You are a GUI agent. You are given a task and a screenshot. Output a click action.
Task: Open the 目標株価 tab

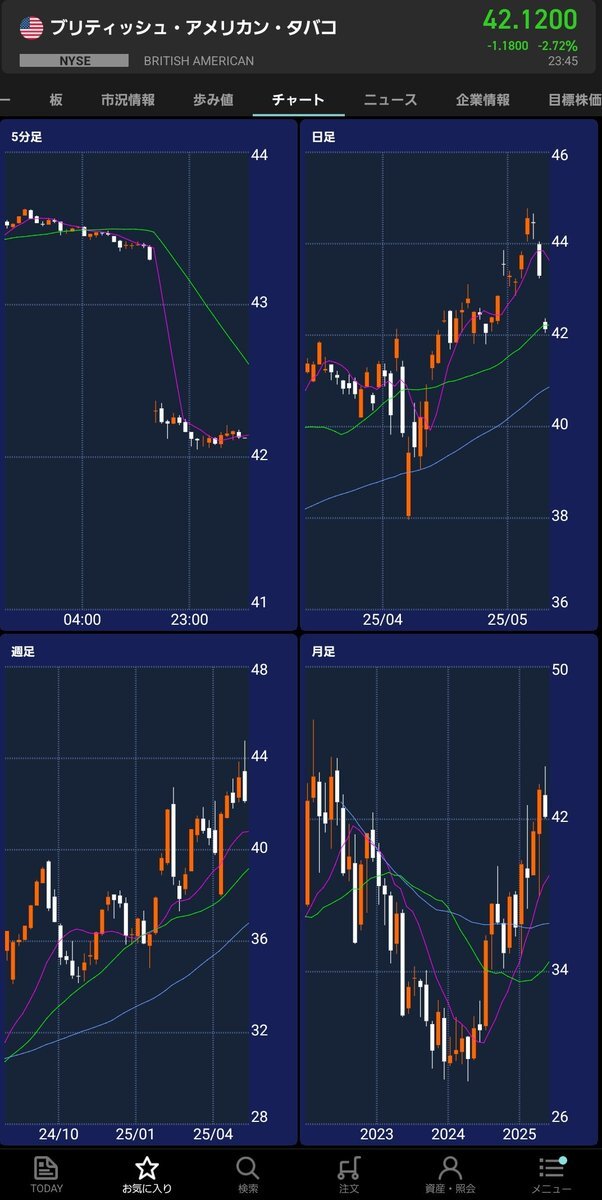(575, 100)
